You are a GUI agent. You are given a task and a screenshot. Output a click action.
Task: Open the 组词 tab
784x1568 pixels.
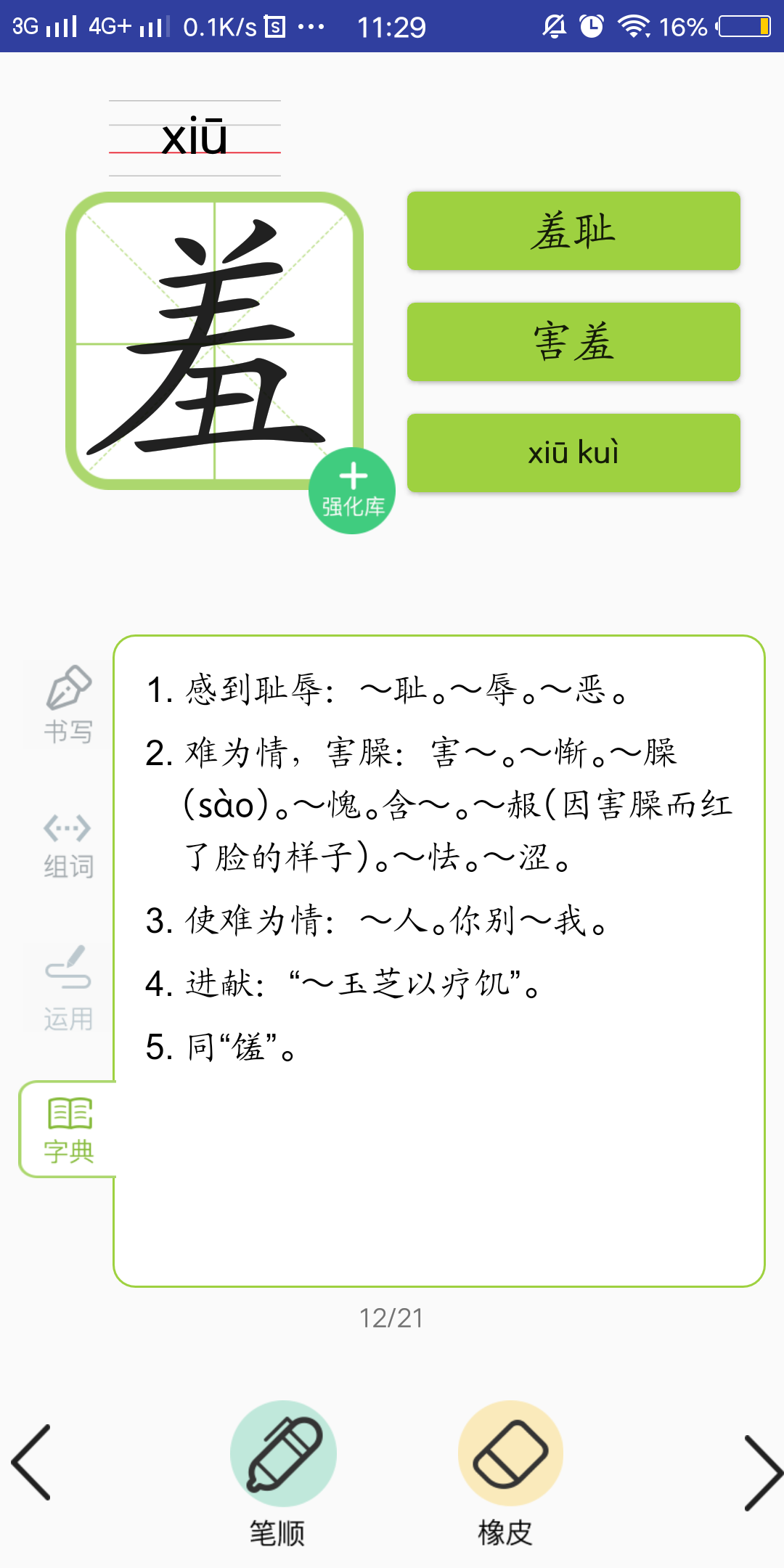(68, 846)
